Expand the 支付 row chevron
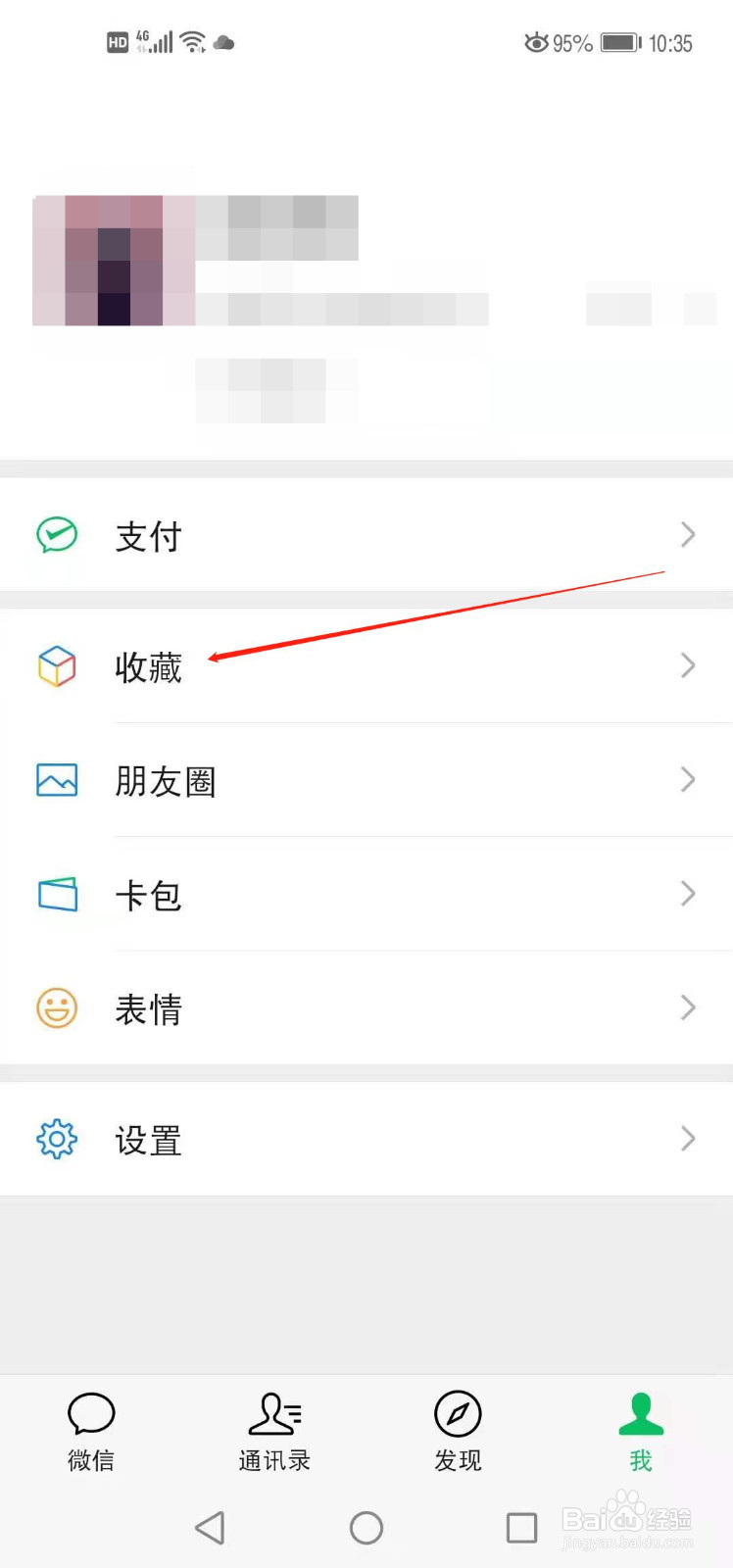Screen dimensions: 733x1568 click(687, 535)
